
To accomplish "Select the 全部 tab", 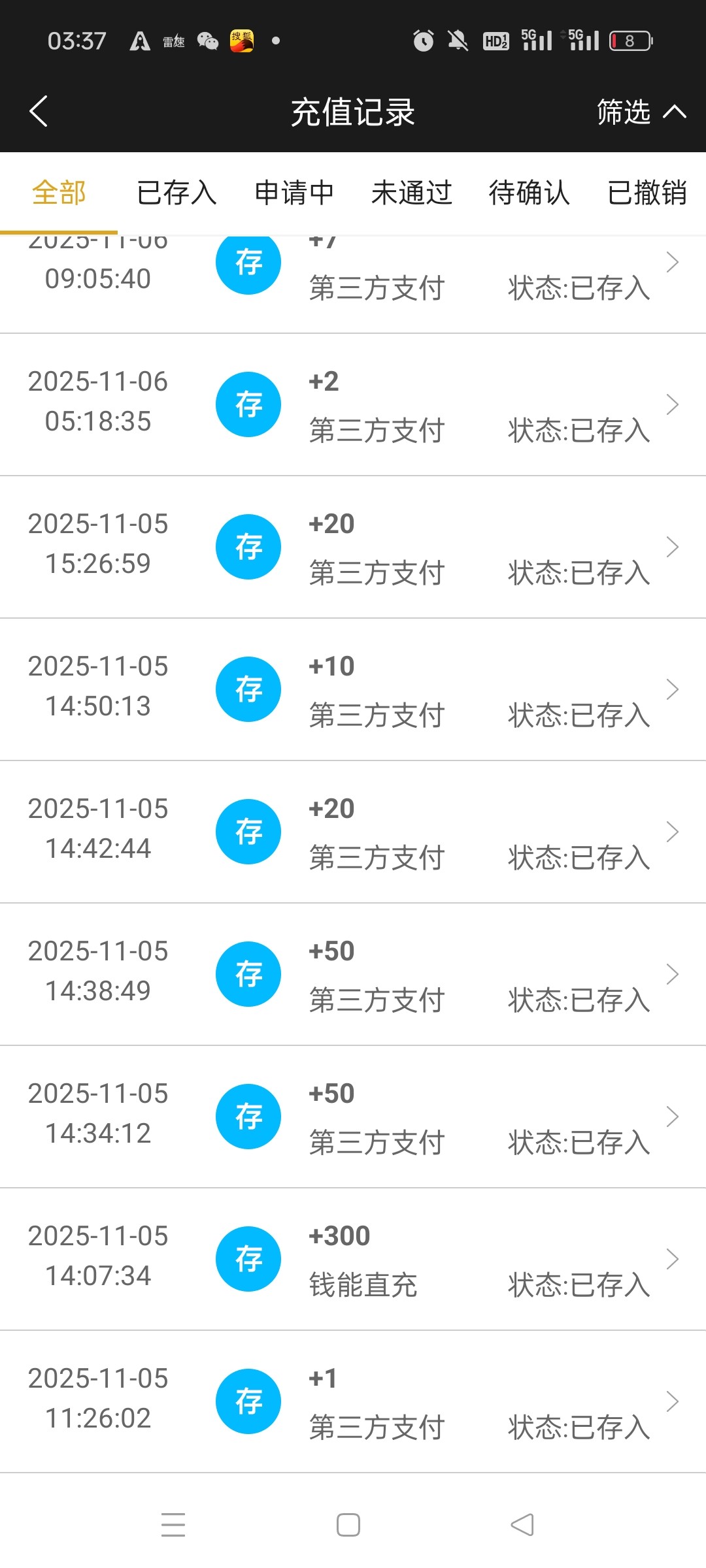I will tap(59, 193).
